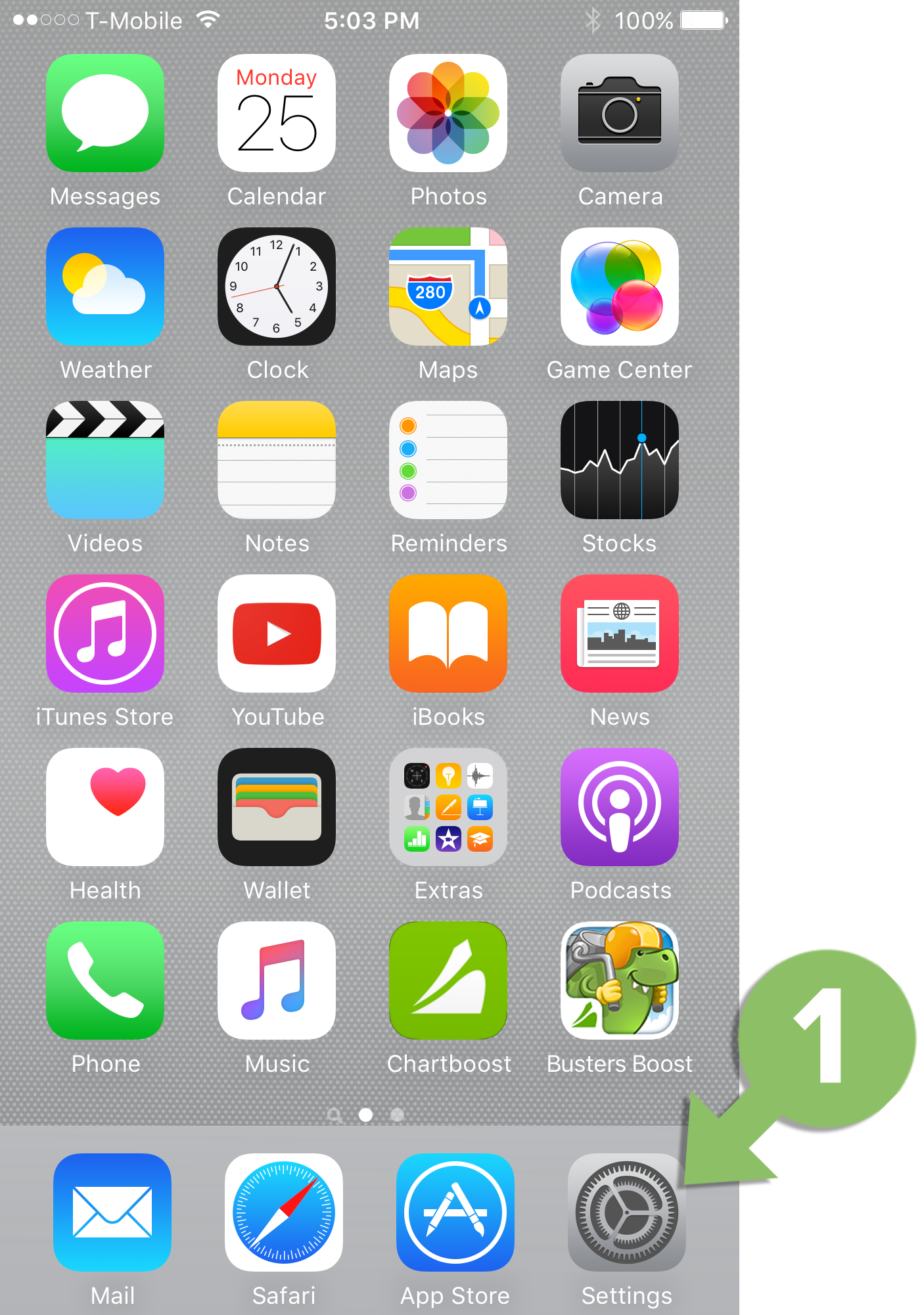Open the Wallet app

point(277,807)
